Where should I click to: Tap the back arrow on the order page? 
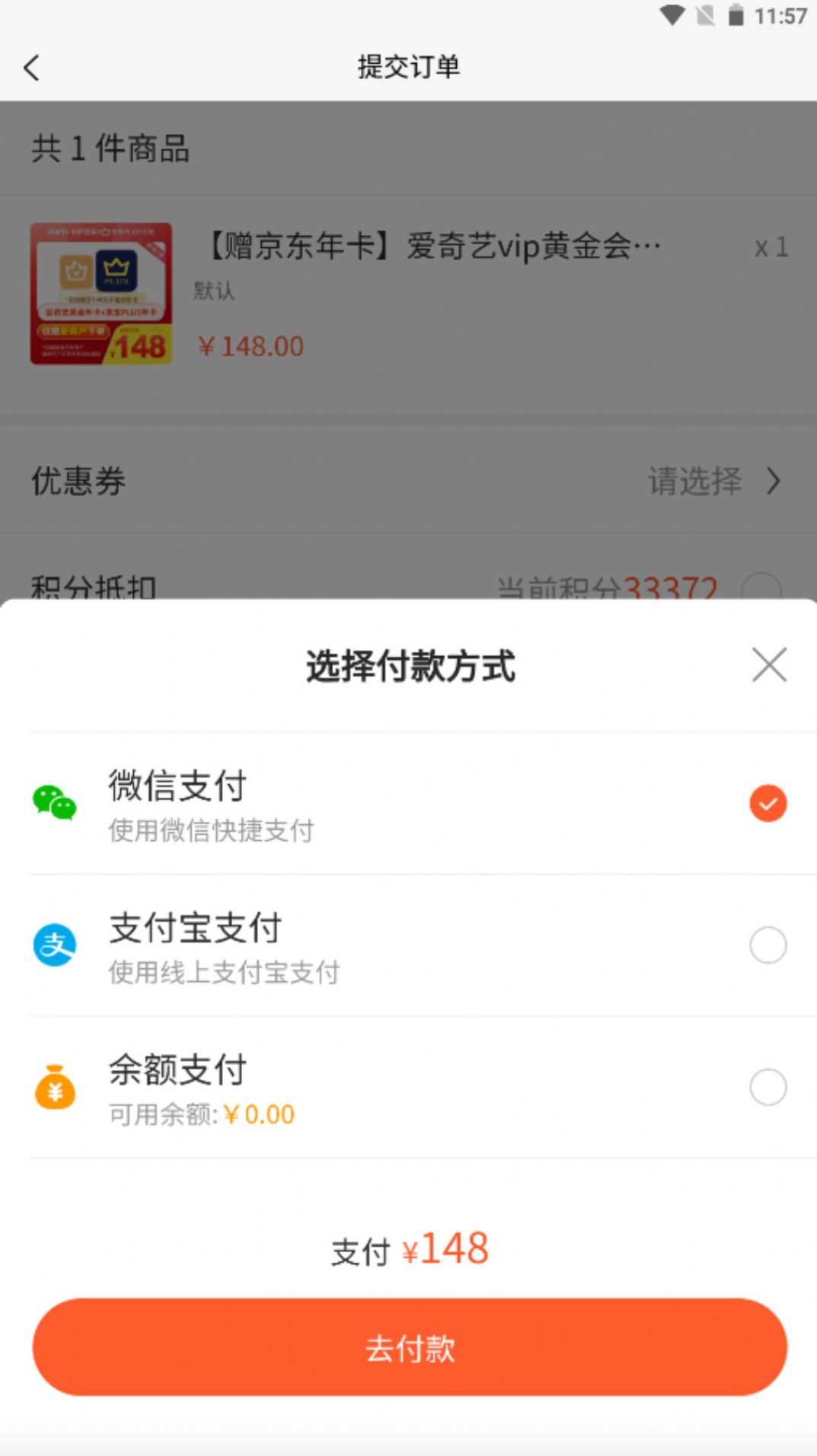pyautogui.click(x=31, y=67)
